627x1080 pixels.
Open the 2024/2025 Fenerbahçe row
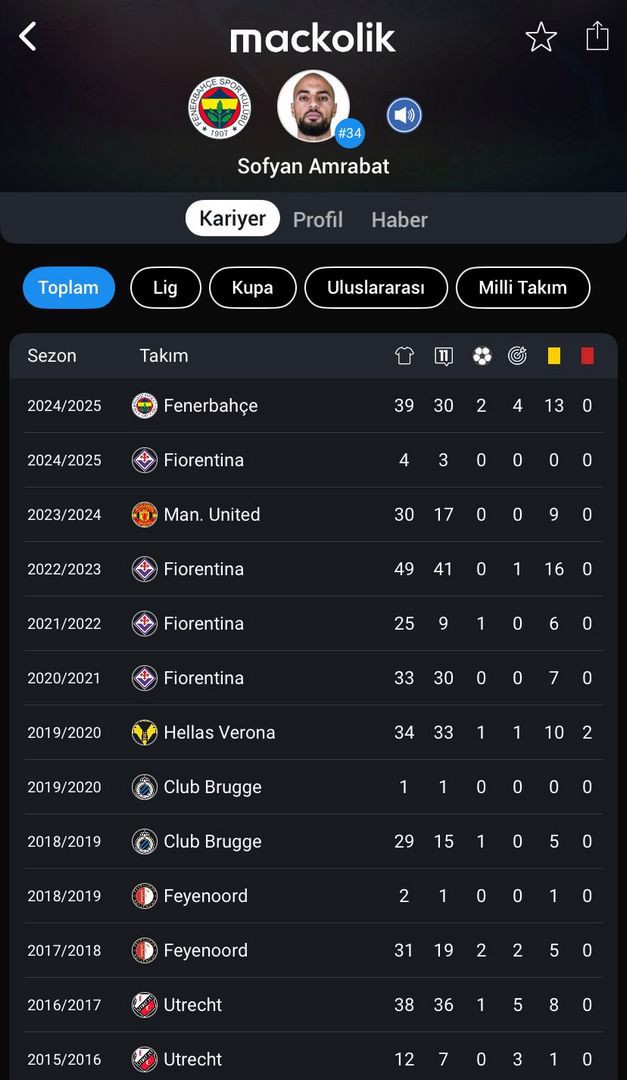[x=314, y=406]
